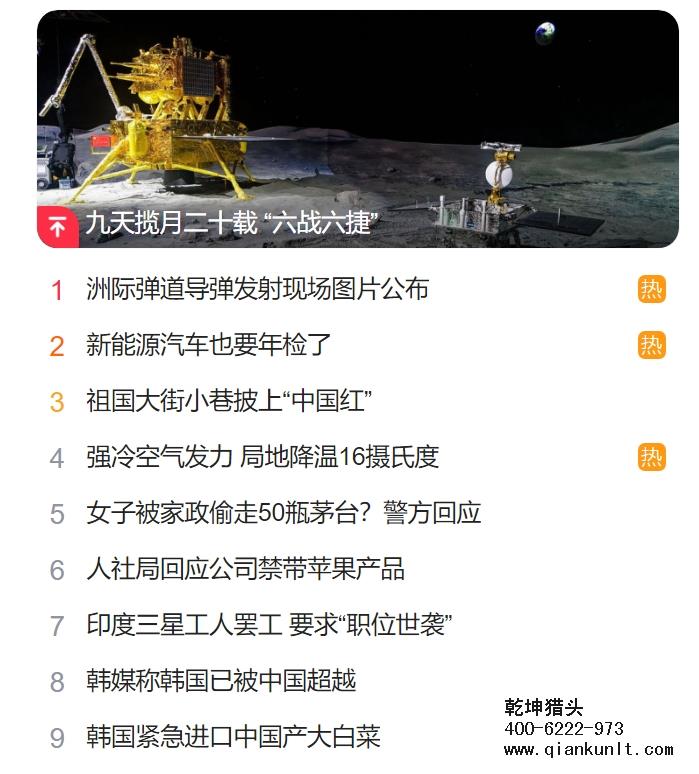Open hot topic 洲际弹道导弹发射现场图片公布
The width and height of the screenshot is (699, 774).
(257, 290)
